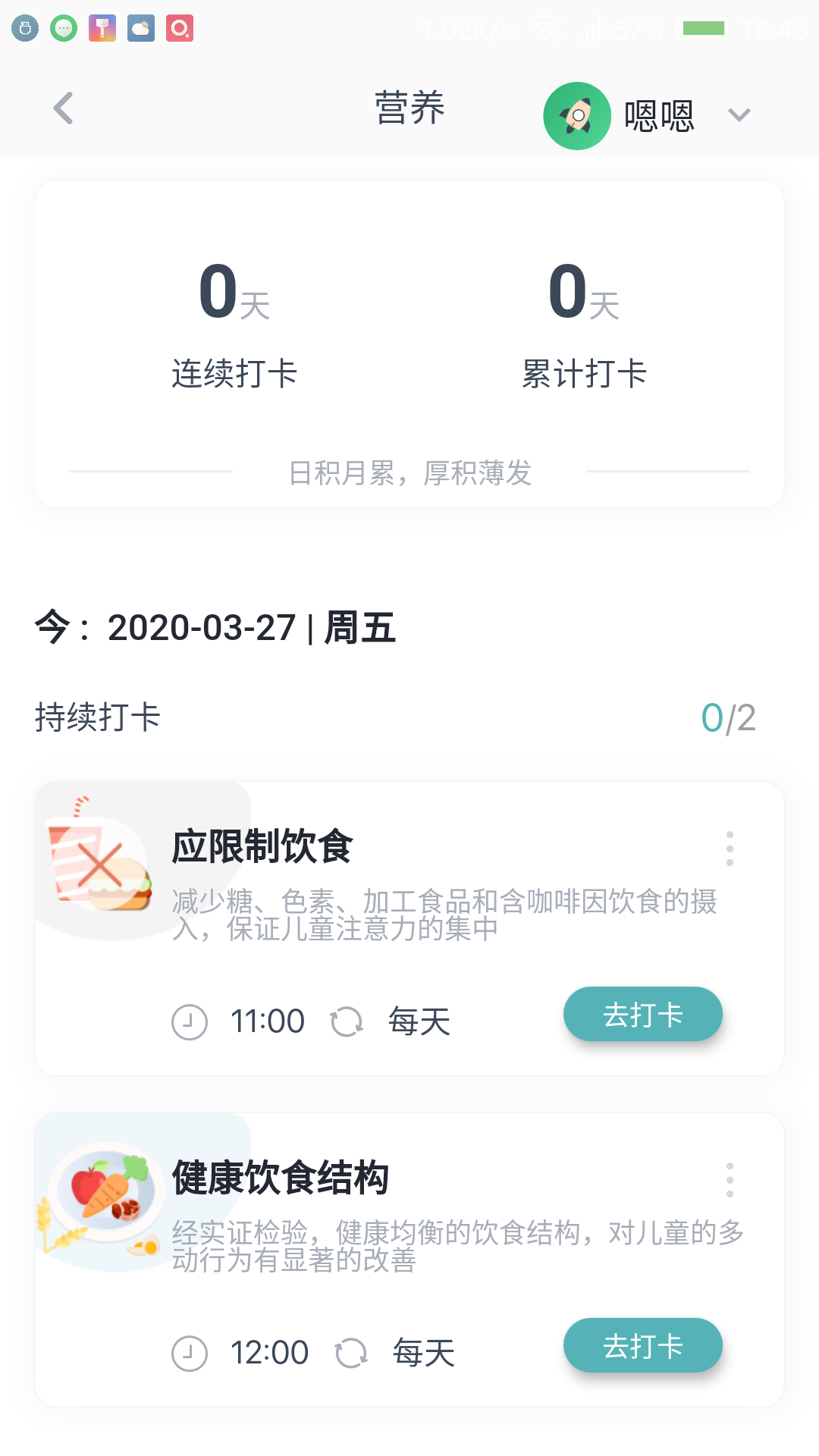Open more options for 应限制饮食
This screenshot has width=819, height=1456.
pos(730,849)
